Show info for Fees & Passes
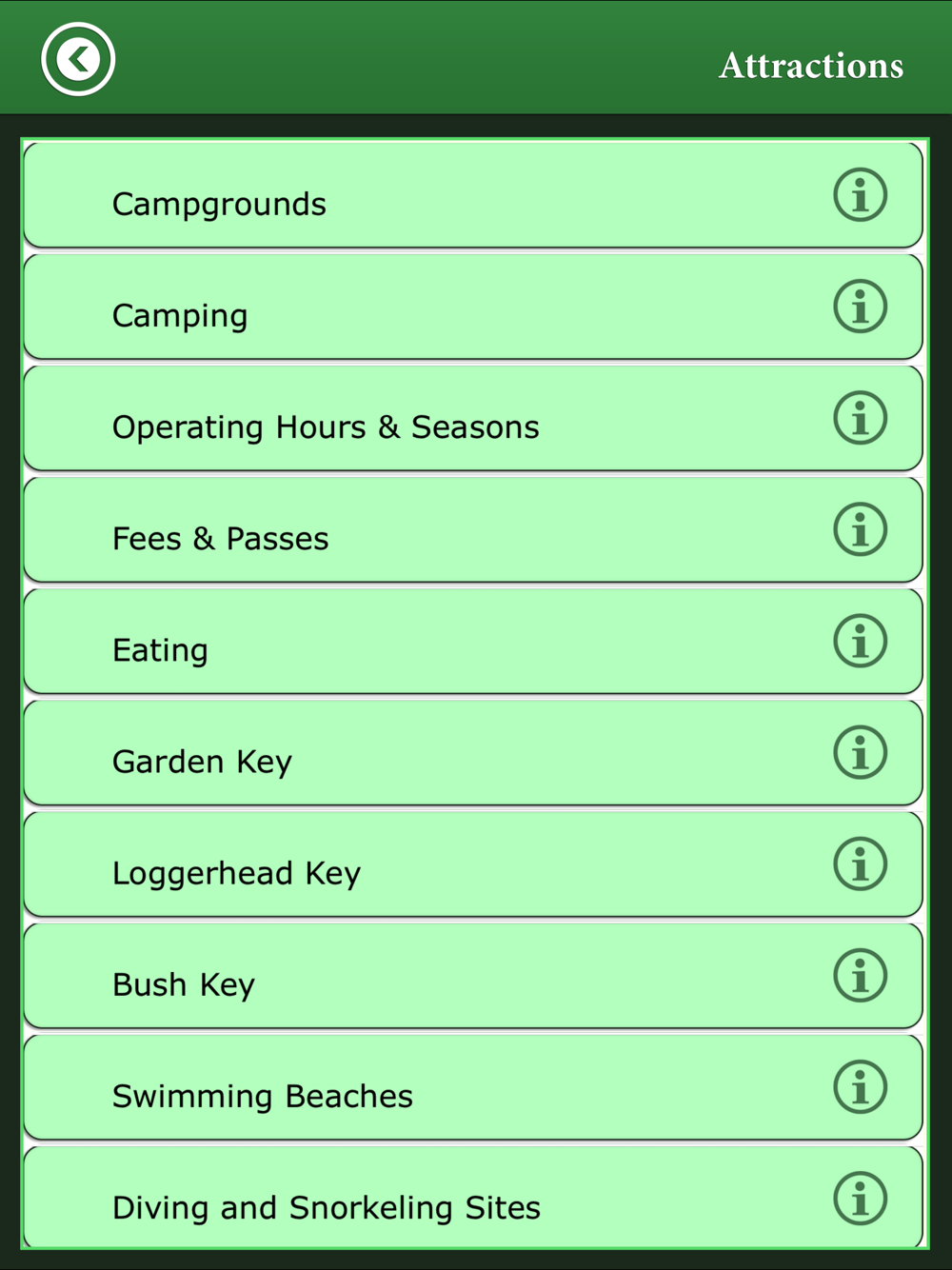The image size is (952, 1270). (x=861, y=529)
